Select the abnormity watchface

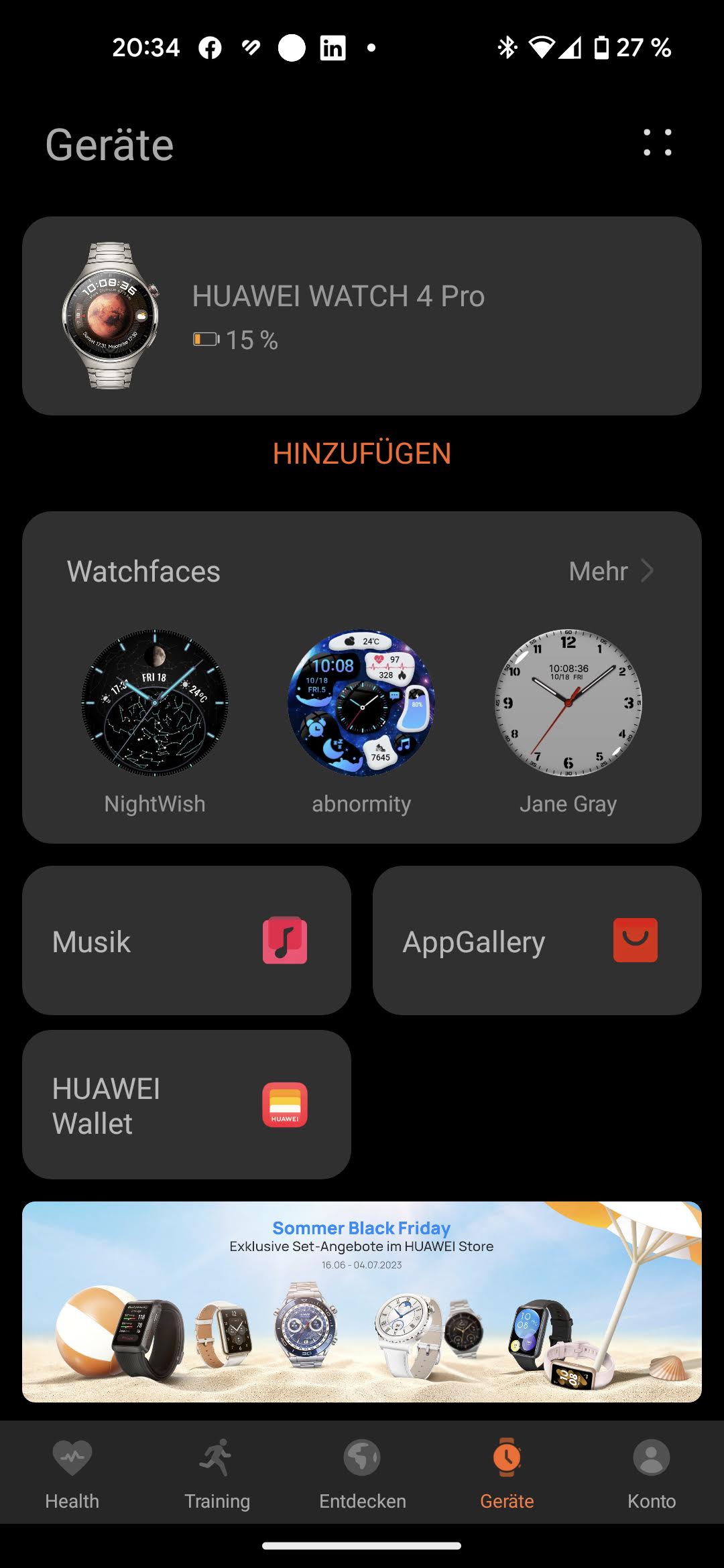tap(361, 704)
